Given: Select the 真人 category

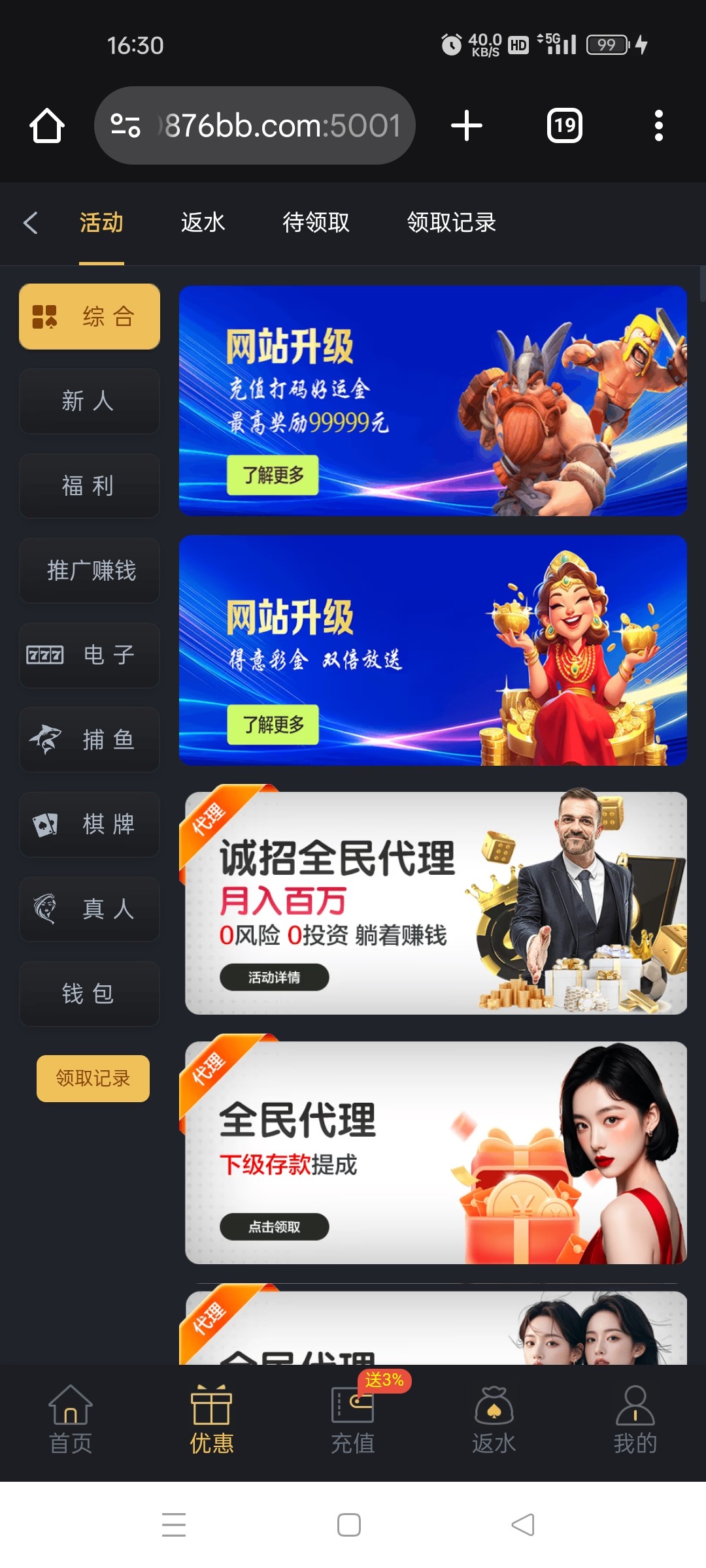Looking at the screenshot, I should point(90,909).
